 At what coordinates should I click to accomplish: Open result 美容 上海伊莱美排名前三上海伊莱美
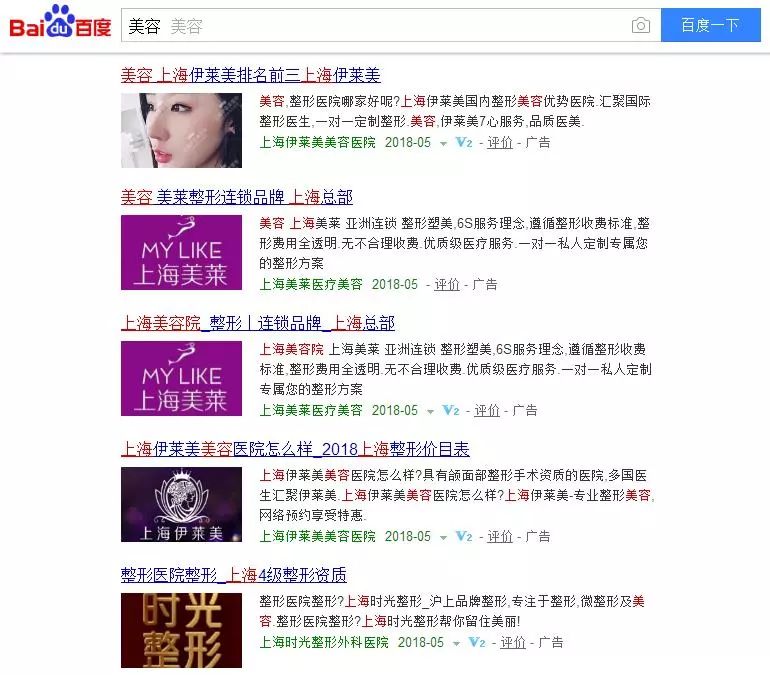point(250,75)
